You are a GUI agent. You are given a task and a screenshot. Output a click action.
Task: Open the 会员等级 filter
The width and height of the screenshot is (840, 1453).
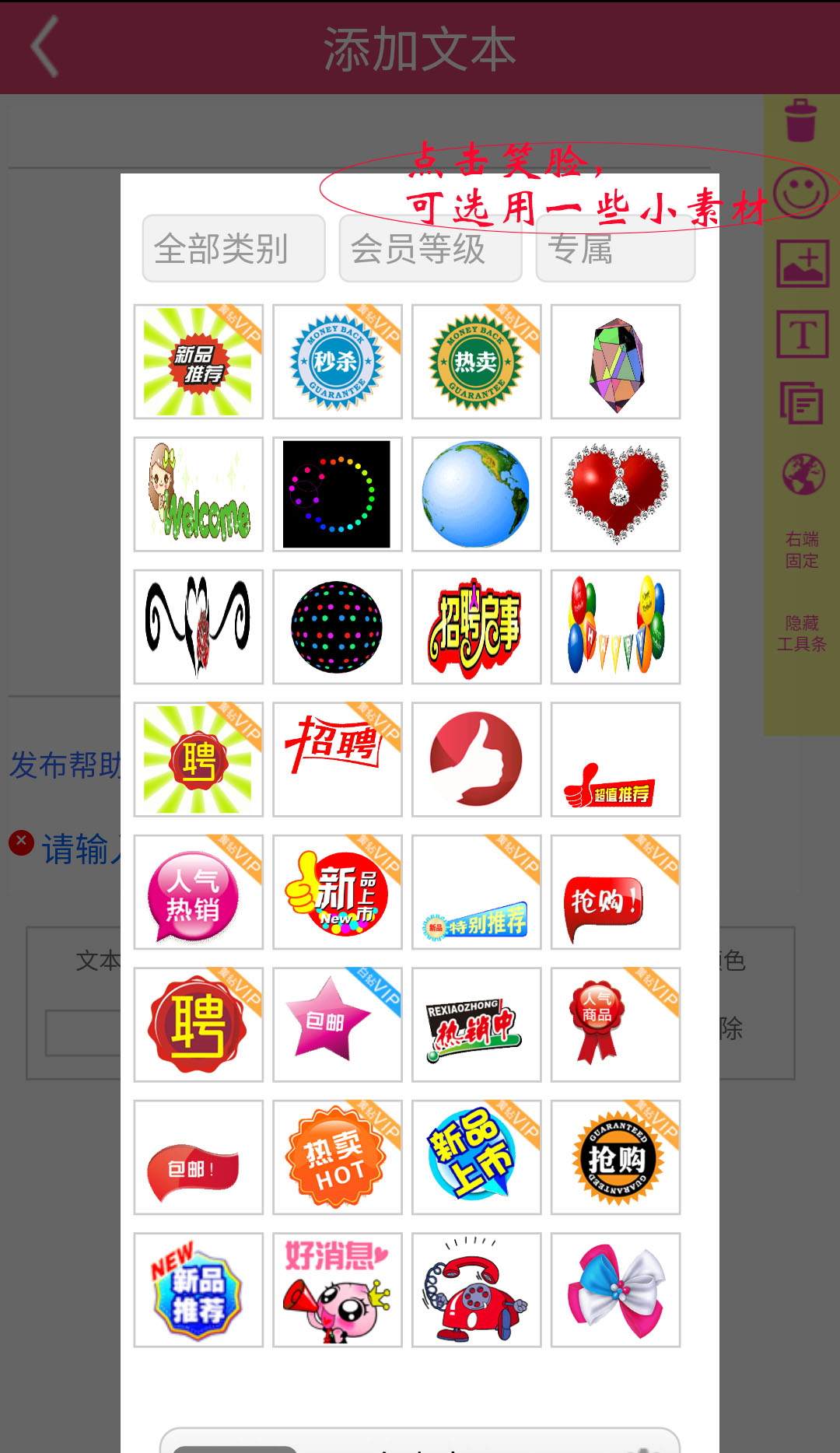tap(430, 249)
